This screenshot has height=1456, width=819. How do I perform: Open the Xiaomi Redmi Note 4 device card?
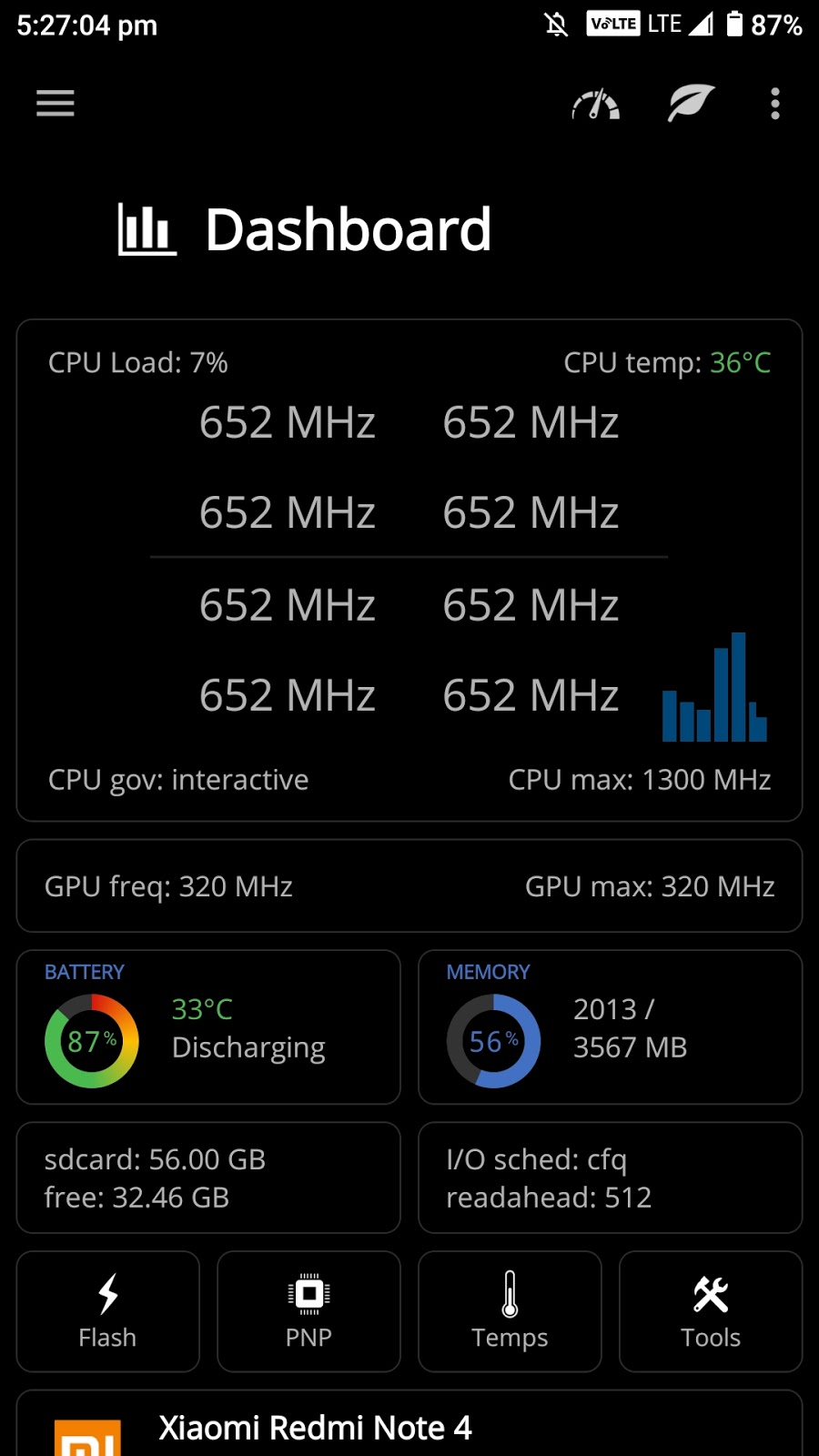tap(409, 1423)
